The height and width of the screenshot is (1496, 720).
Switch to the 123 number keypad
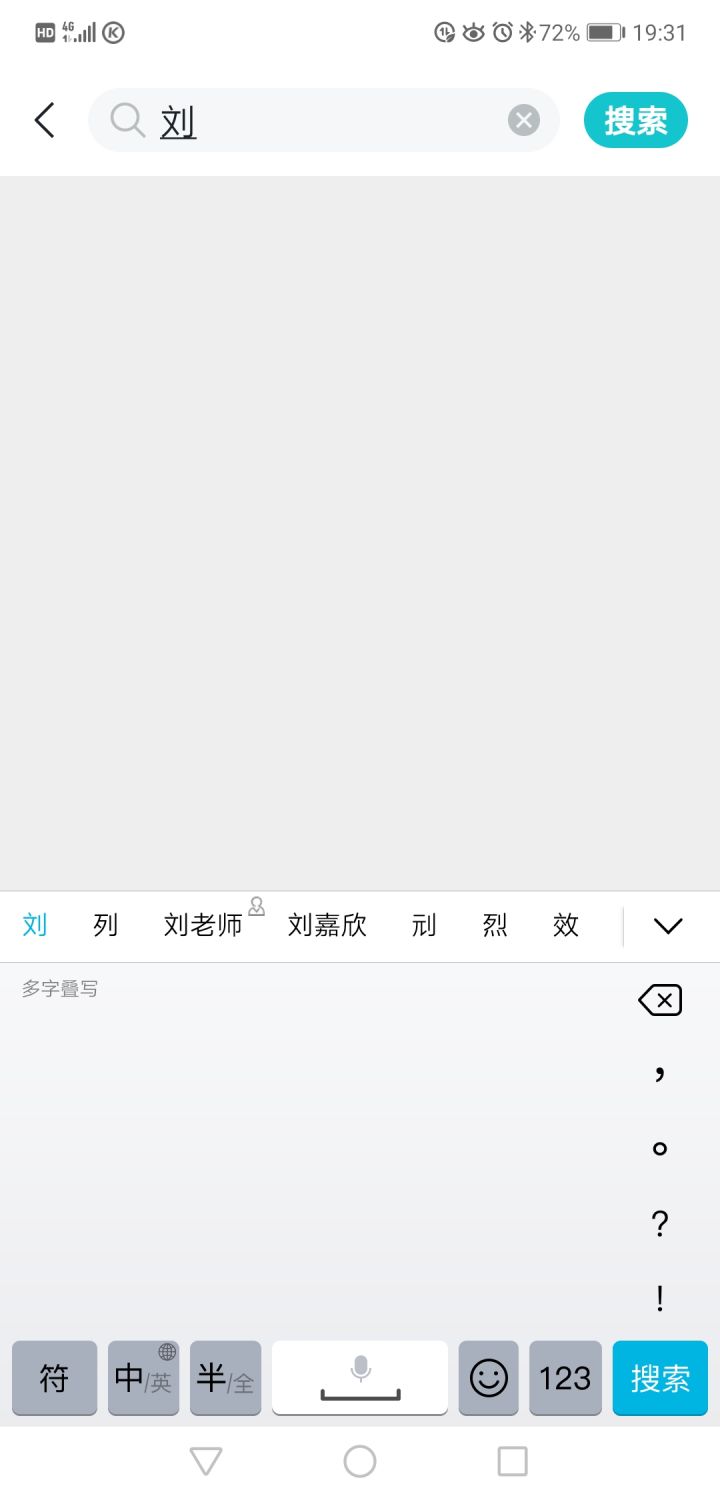[x=566, y=1378]
